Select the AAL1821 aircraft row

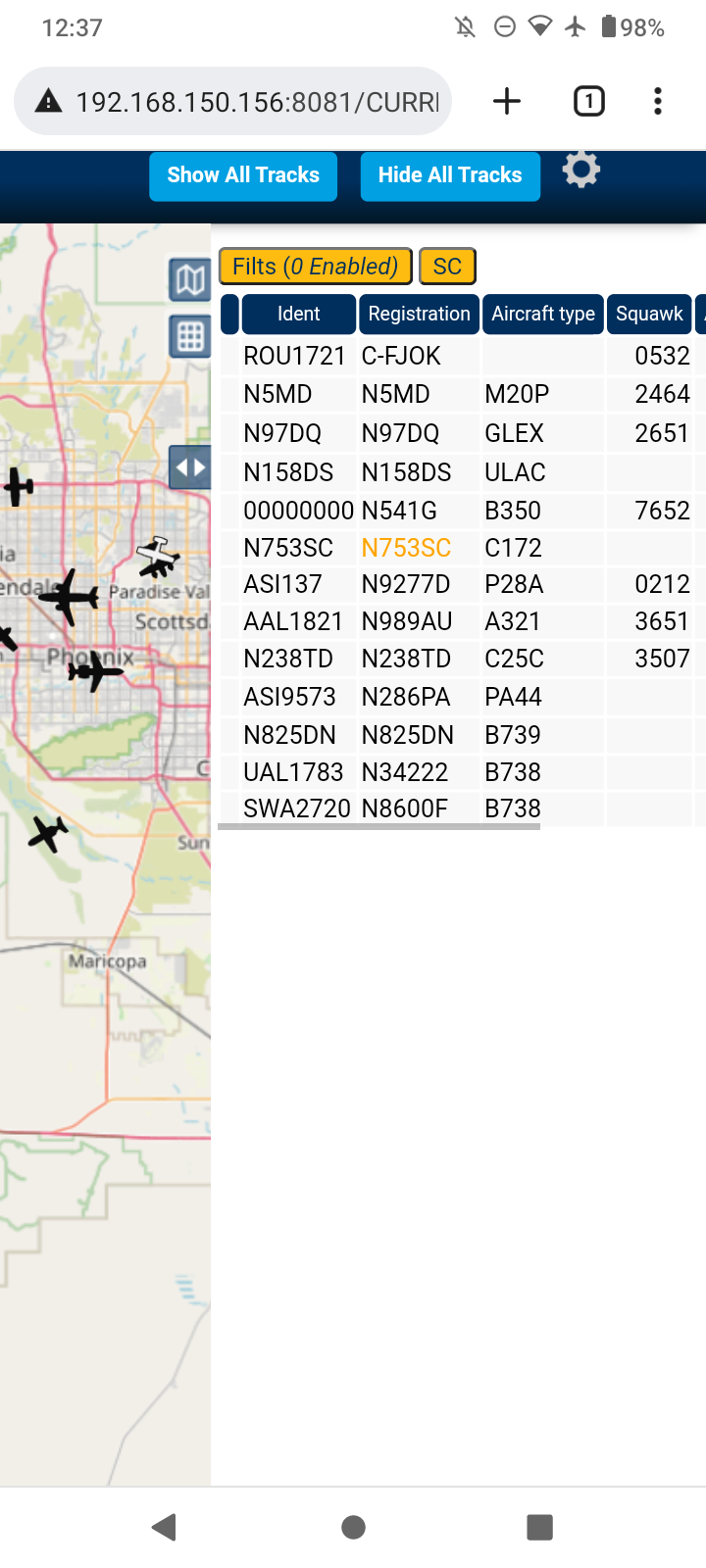click(x=462, y=621)
